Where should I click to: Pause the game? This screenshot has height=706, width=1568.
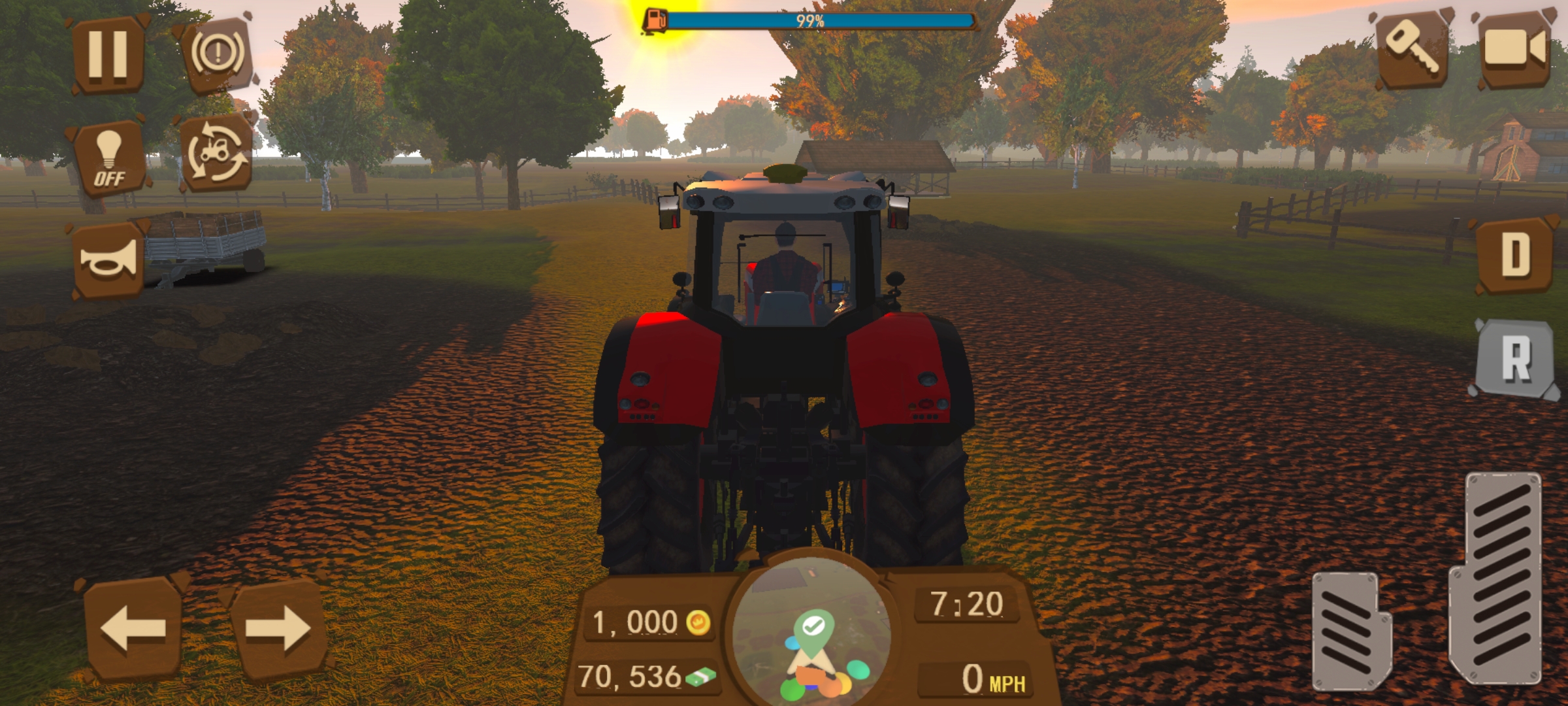108,54
